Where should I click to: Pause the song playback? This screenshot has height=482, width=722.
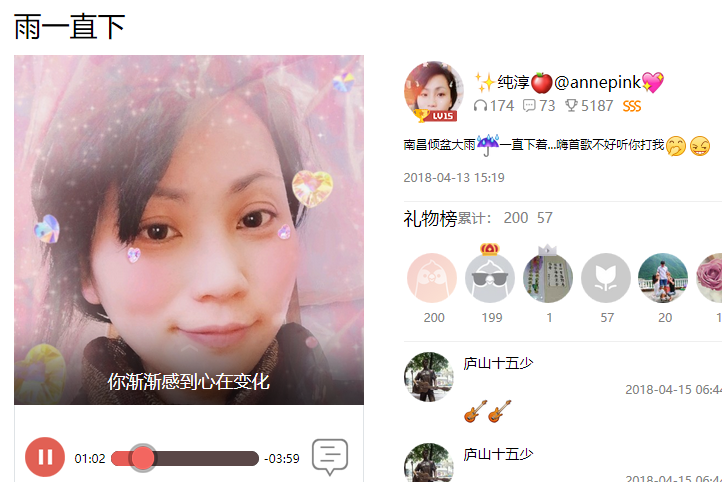point(45,458)
